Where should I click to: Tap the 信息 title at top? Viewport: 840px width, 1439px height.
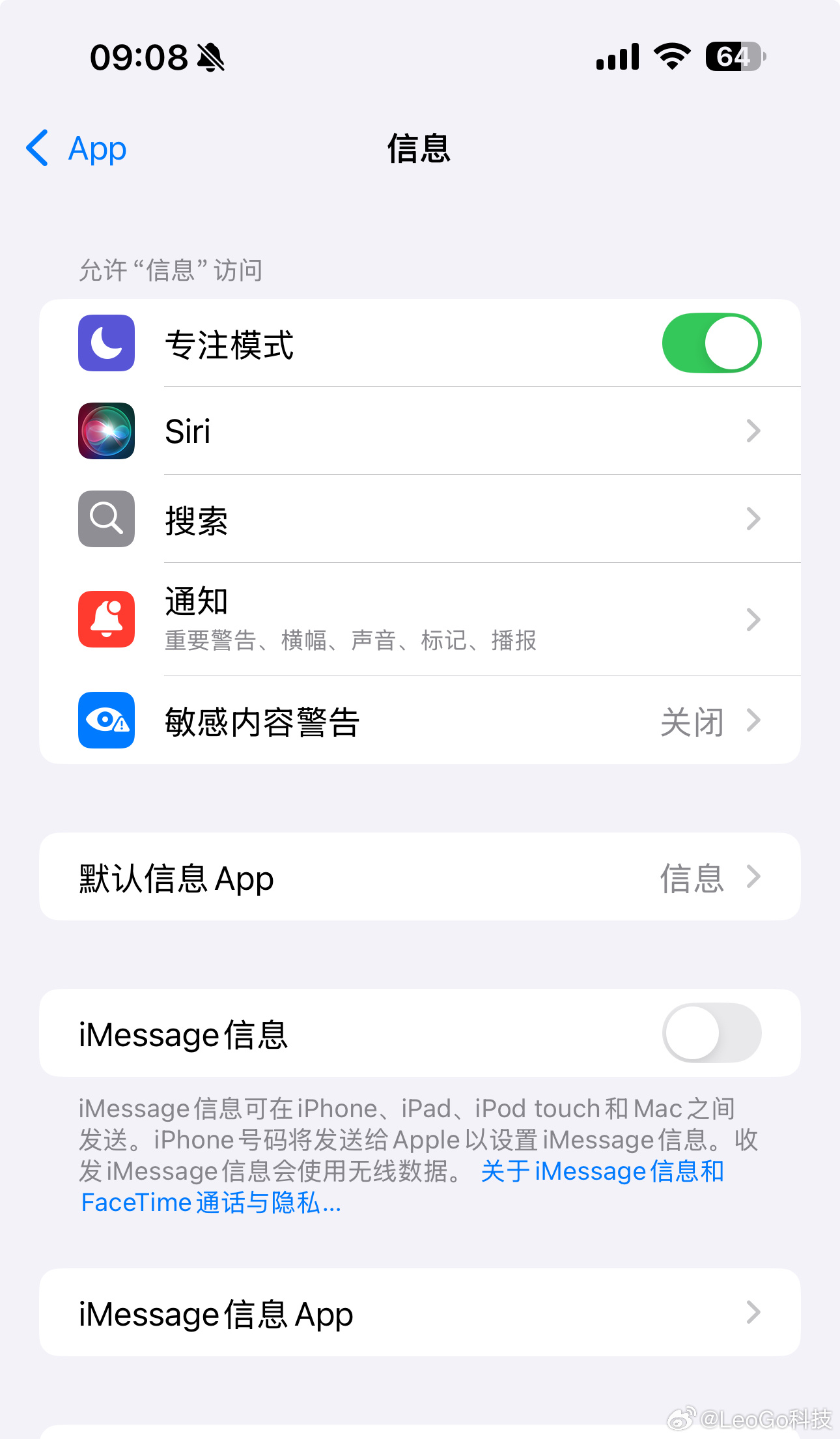tap(419, 149)
